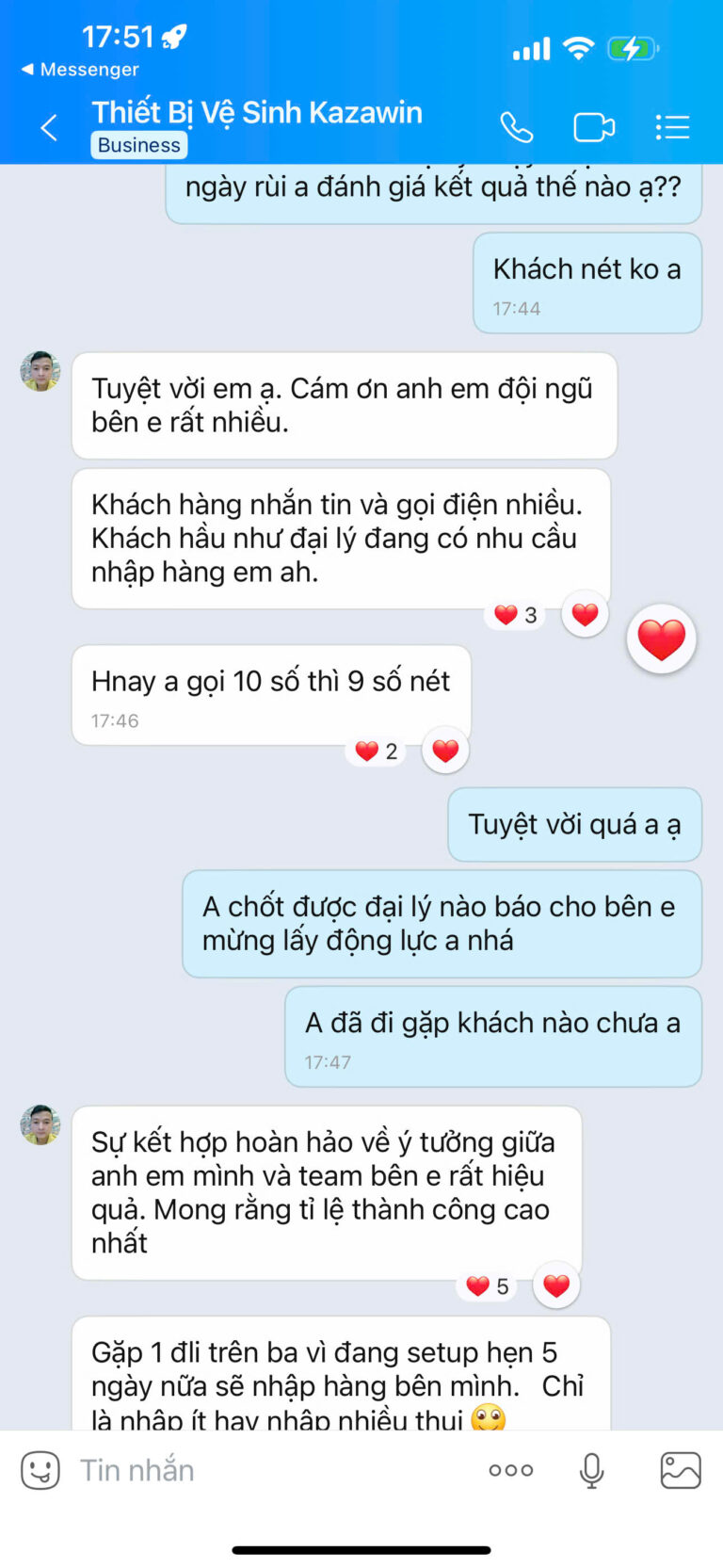
Task: Tap the three-dots more options icon near input
Action: tap(510, 1469)
